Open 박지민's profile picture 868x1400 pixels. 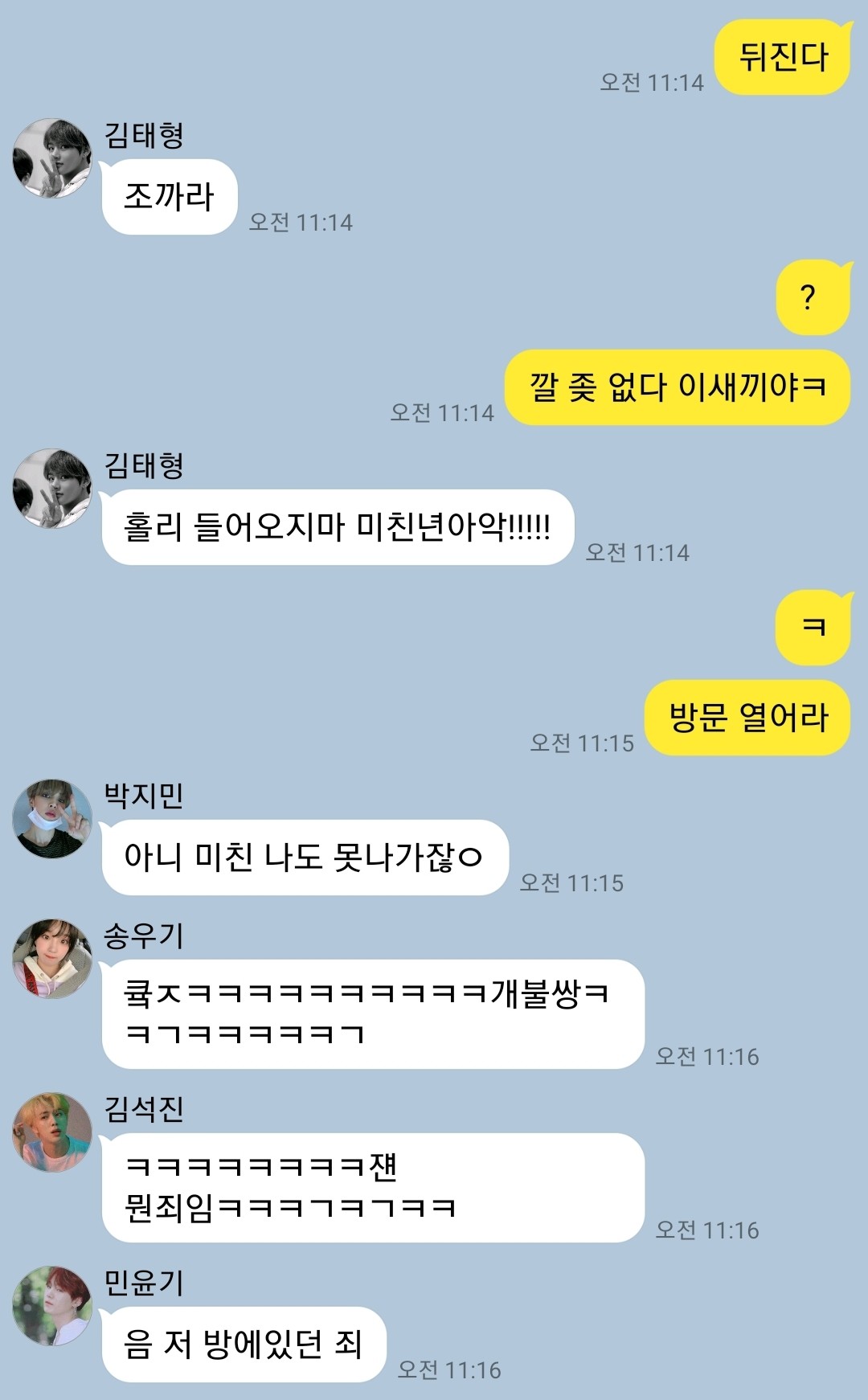click(x=52, y=819)
